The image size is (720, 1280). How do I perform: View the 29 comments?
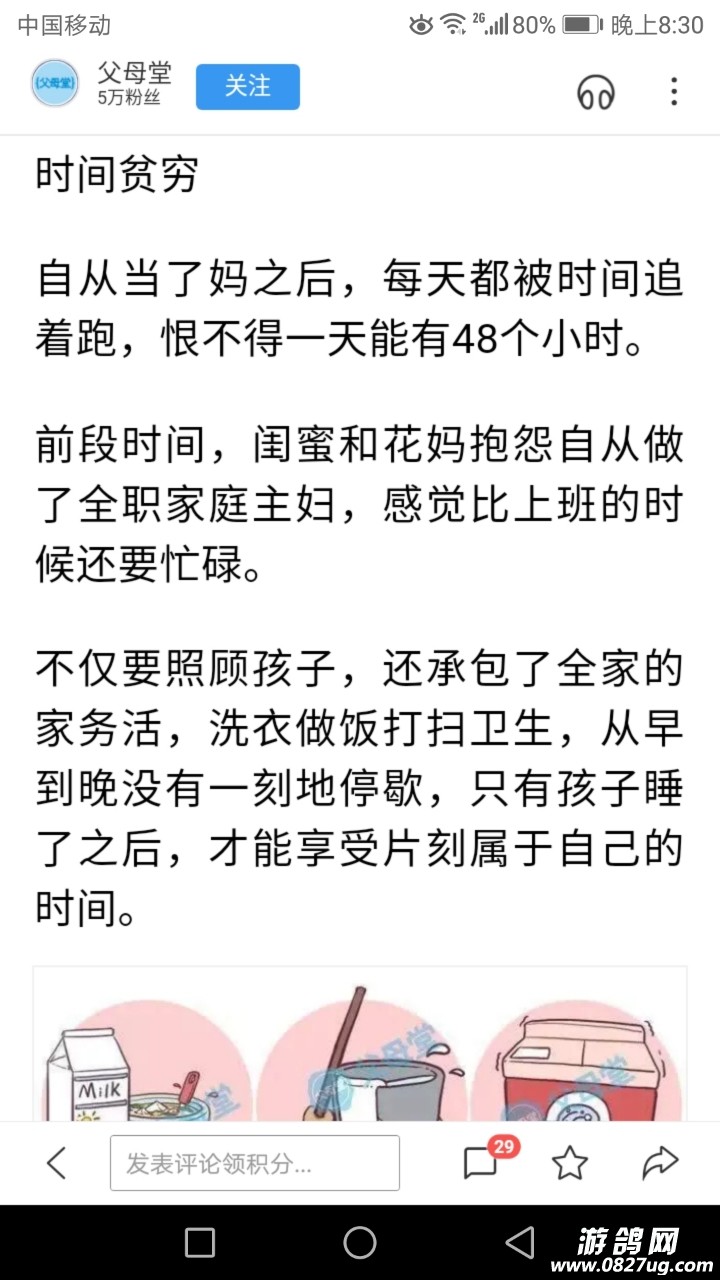[x=483, y=1163]
